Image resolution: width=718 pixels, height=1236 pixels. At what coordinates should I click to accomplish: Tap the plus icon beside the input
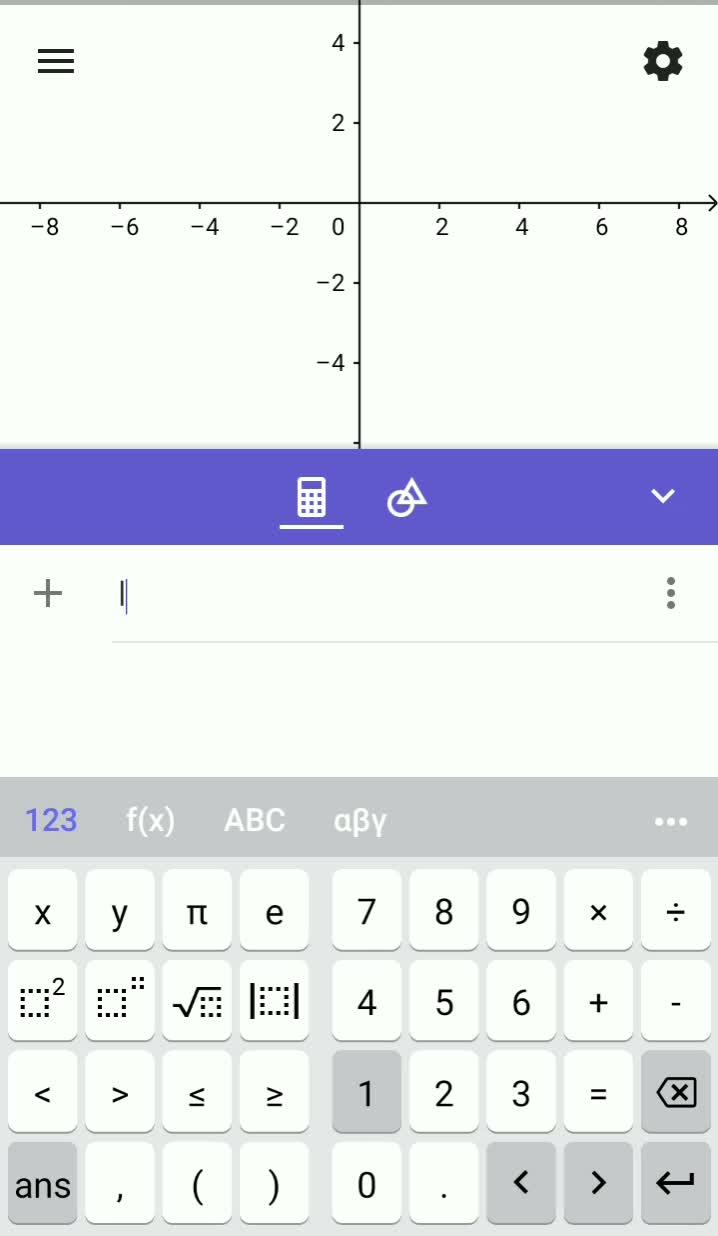(48, 594)
